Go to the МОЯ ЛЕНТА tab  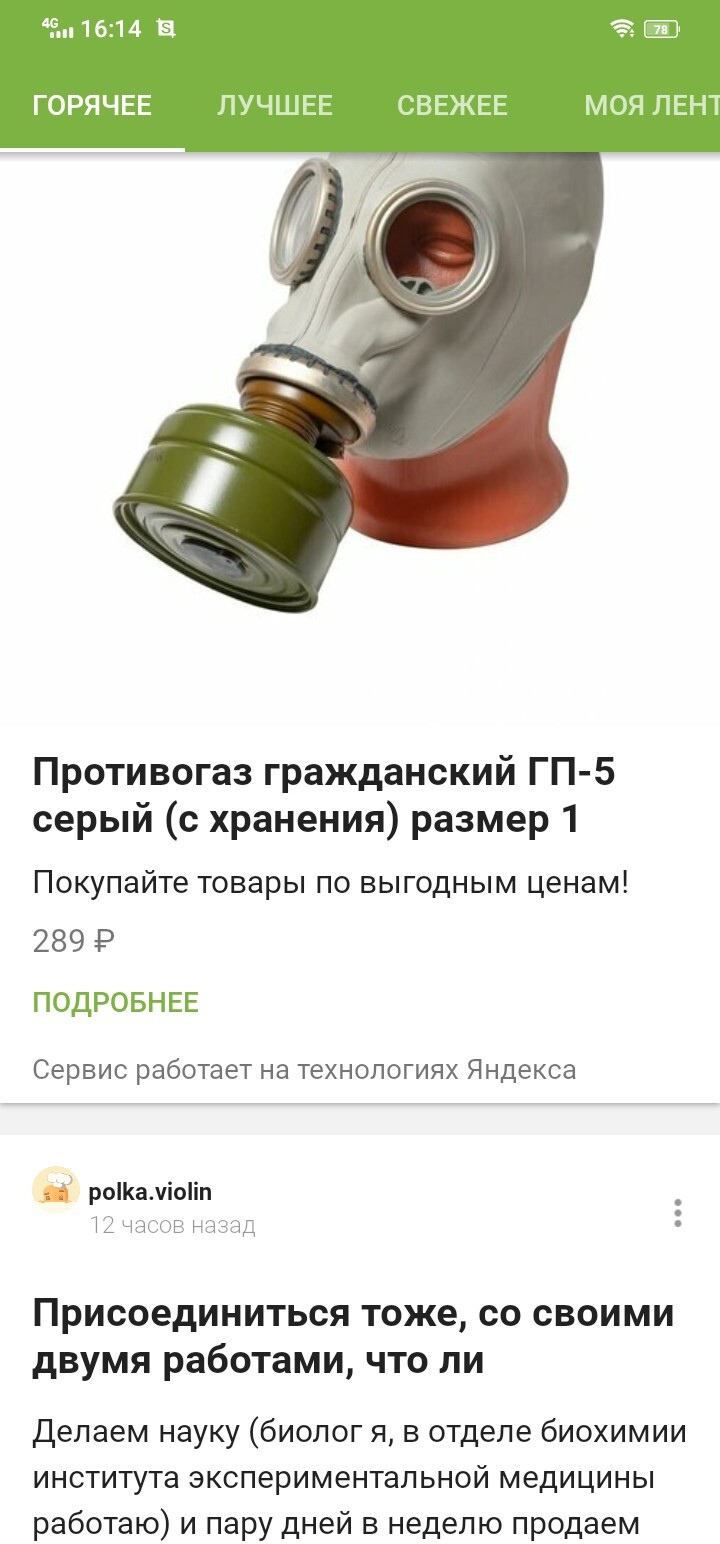(650, 106)
